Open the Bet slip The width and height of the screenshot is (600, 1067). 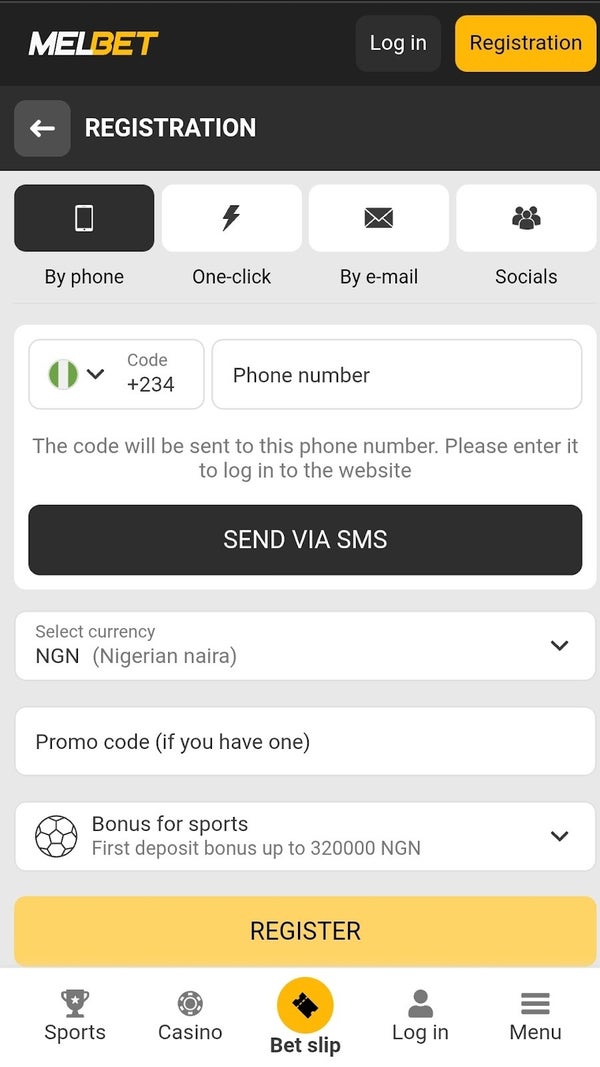click(x=305, y=1016)
